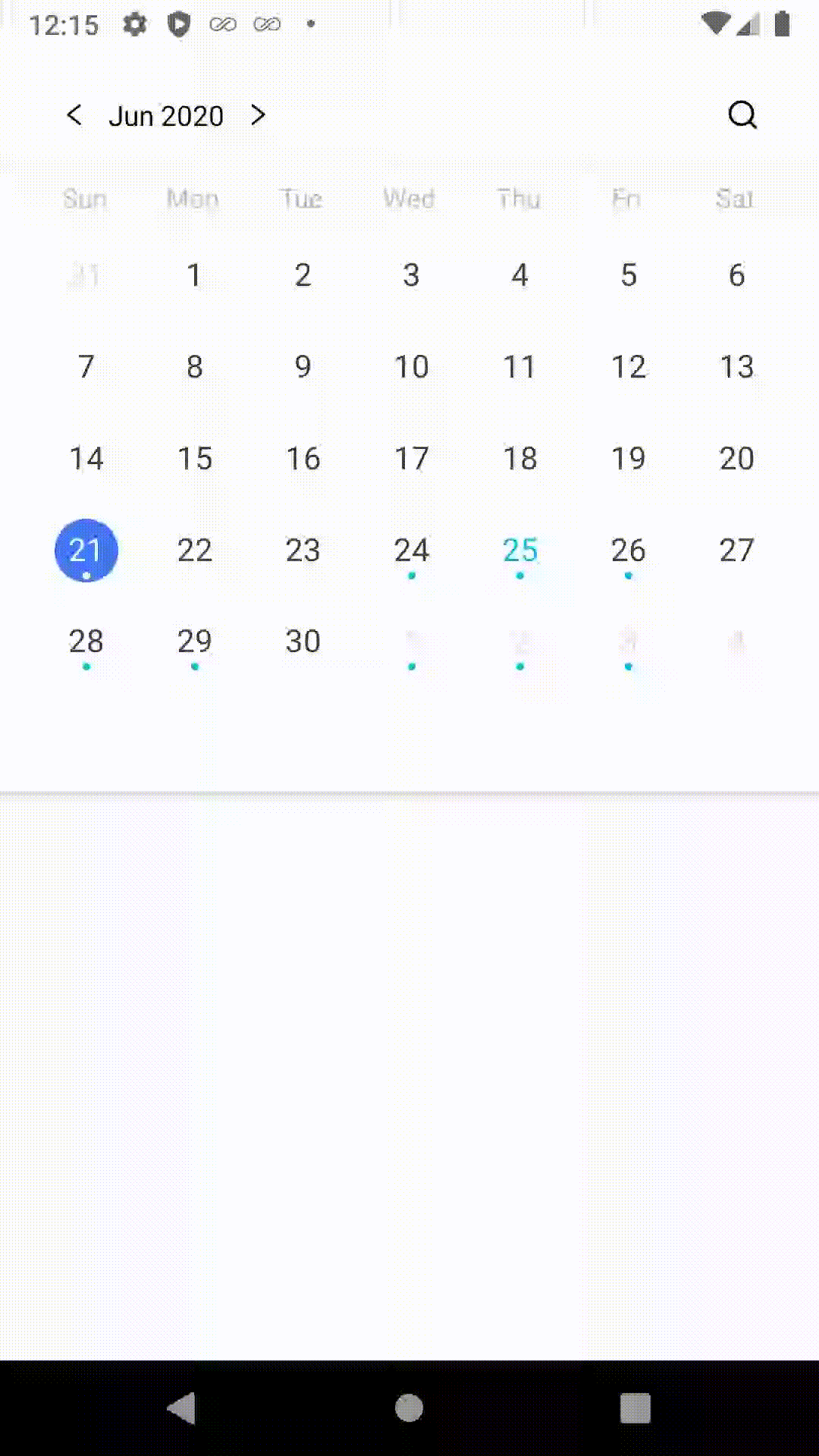819x1456 pixels.
Task: Go to previous month with left chevron
Action: [74, 115]
